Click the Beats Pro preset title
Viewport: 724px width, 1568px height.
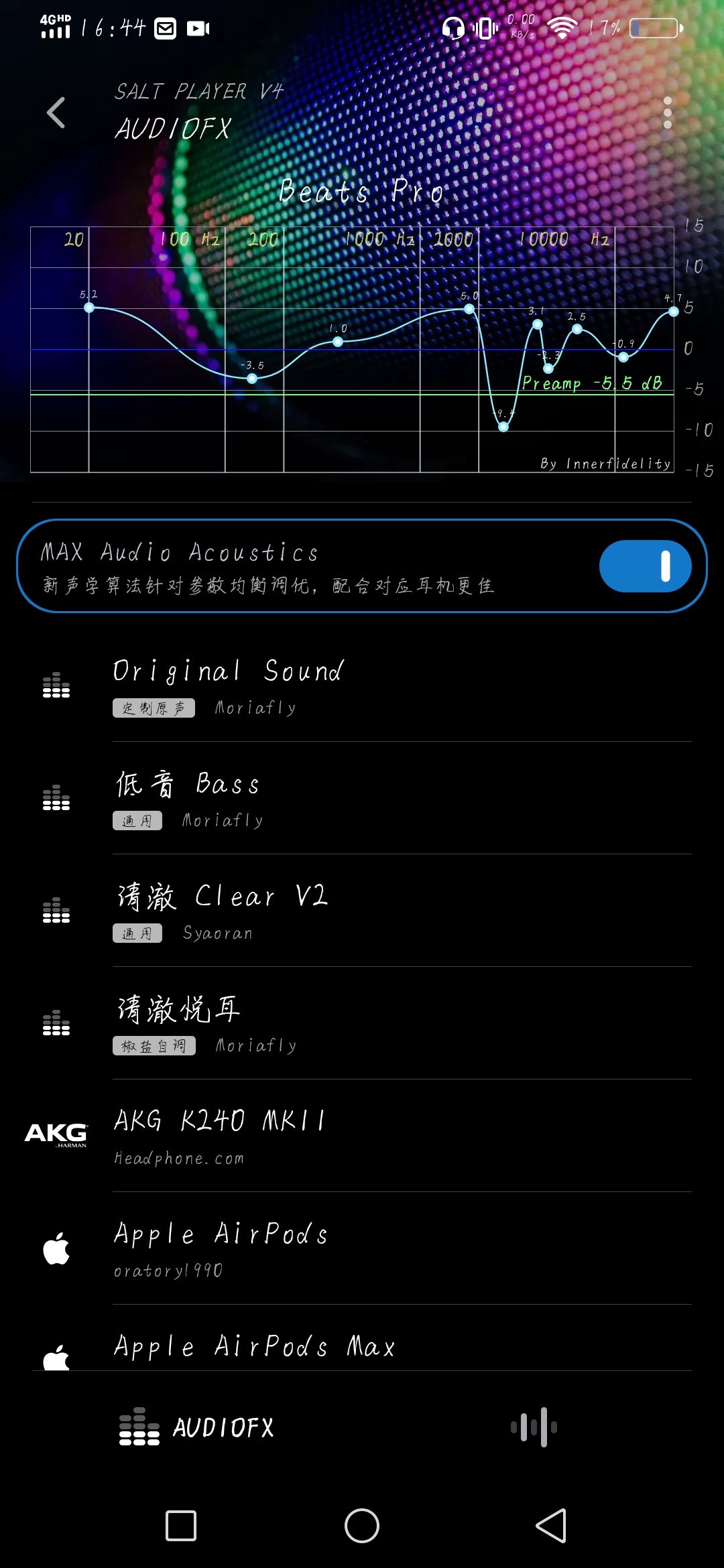[362, 192]
